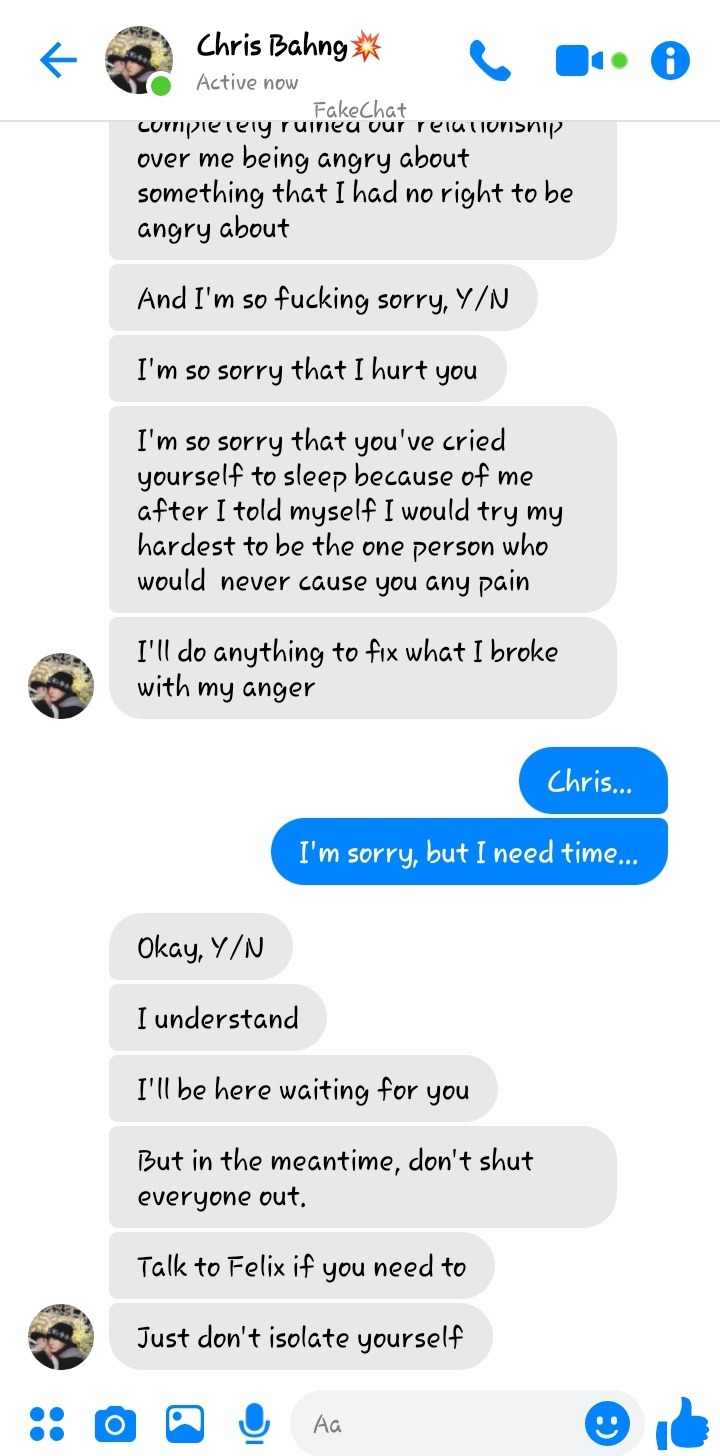Start a voice call with Chris Bahng
Viewport: 720px width, 1456px height.
pos(489,62)
